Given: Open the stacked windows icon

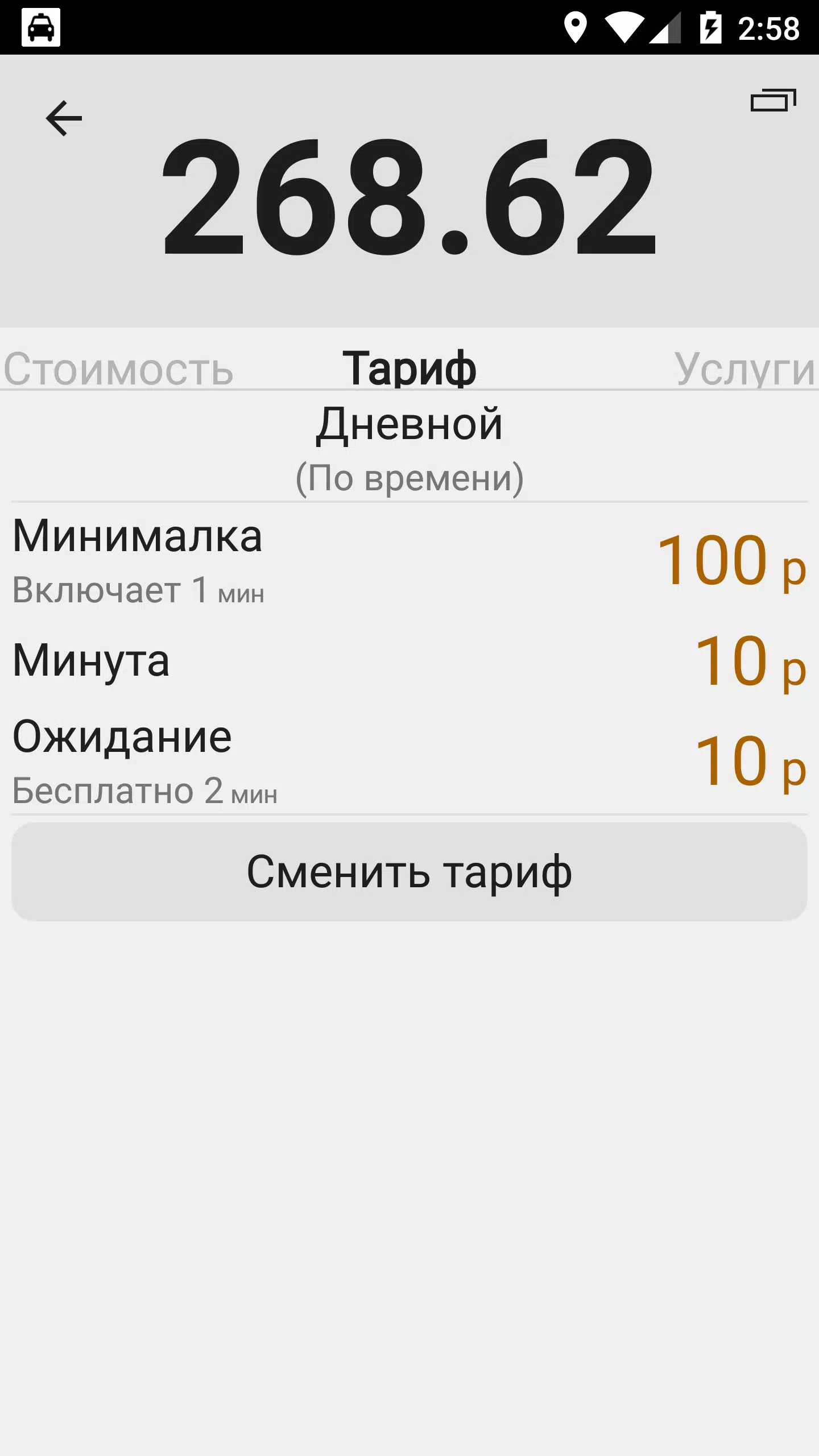Looking at the screenshot, I should coord(773,100).
